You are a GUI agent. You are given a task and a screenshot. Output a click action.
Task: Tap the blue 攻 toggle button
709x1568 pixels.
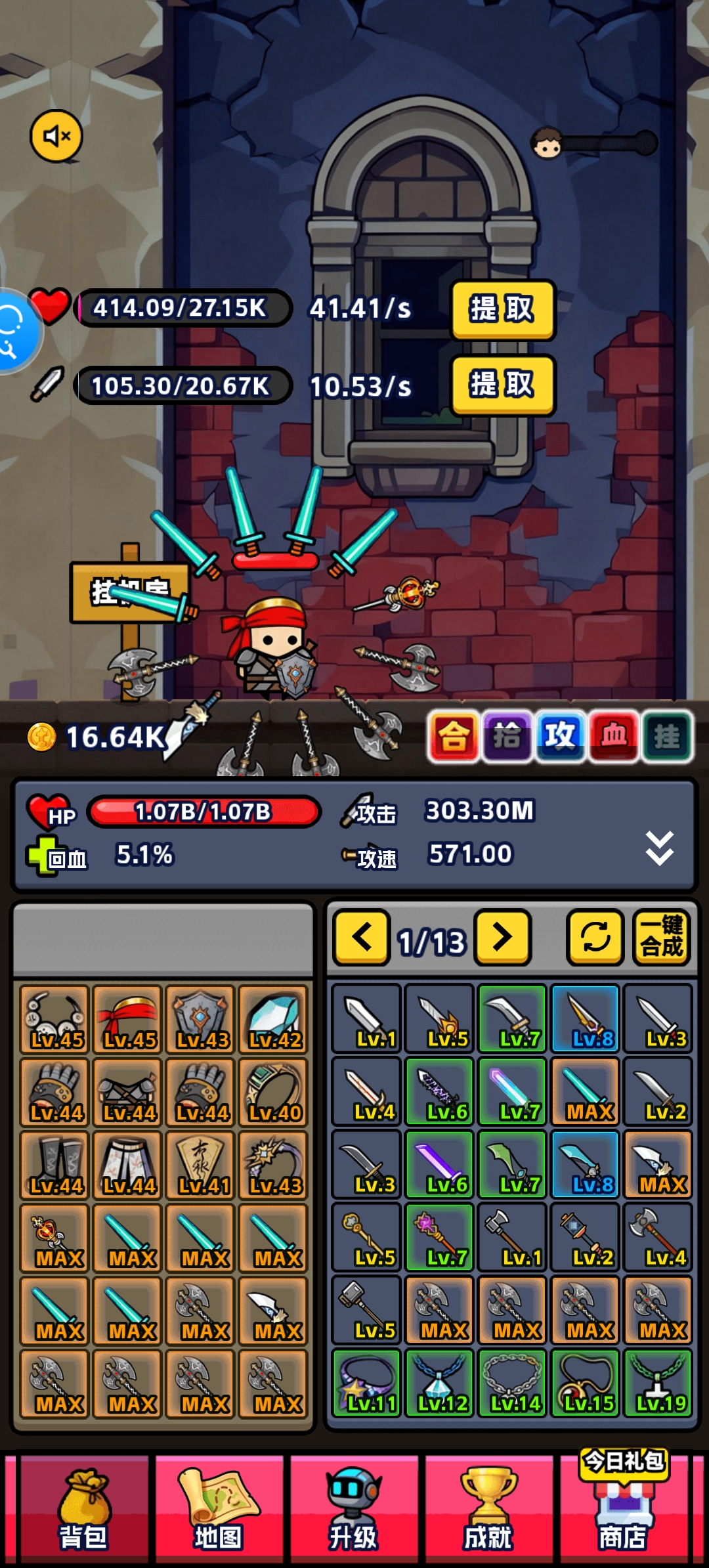click(x=560, y=737)
